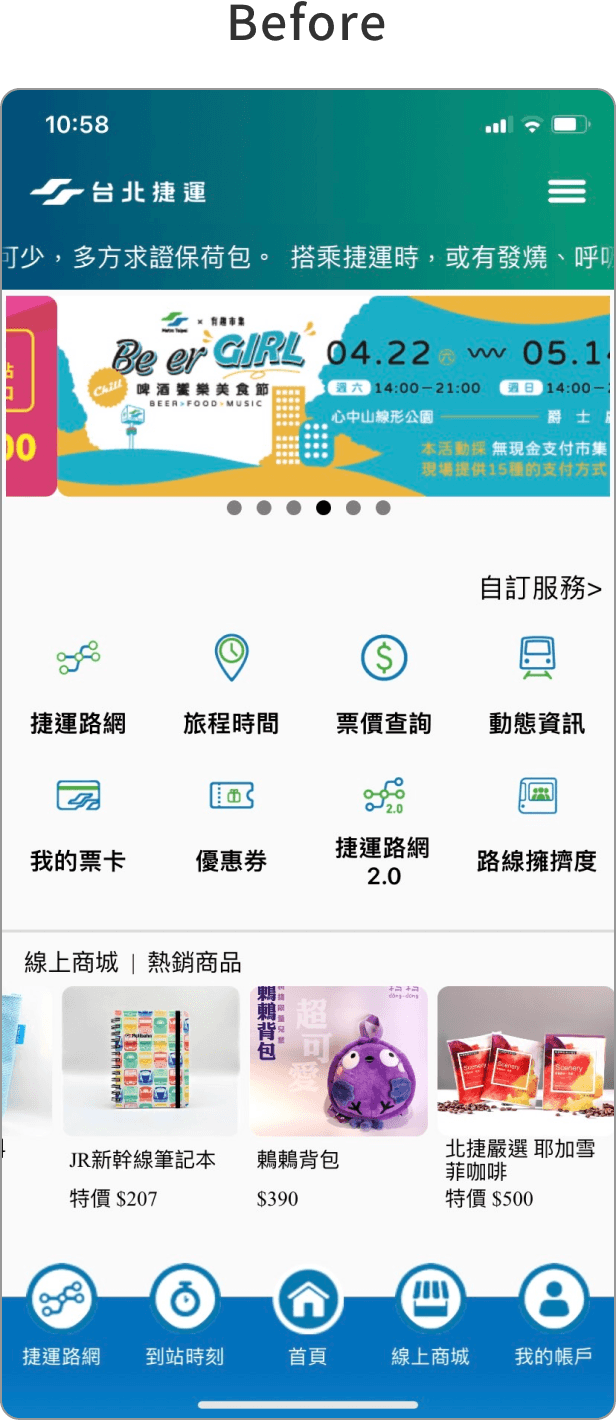Image resolution: width=616 pixels, height=1420 pixels.
Task: Open the hamburger menu
Action: [x=567, y=191]
